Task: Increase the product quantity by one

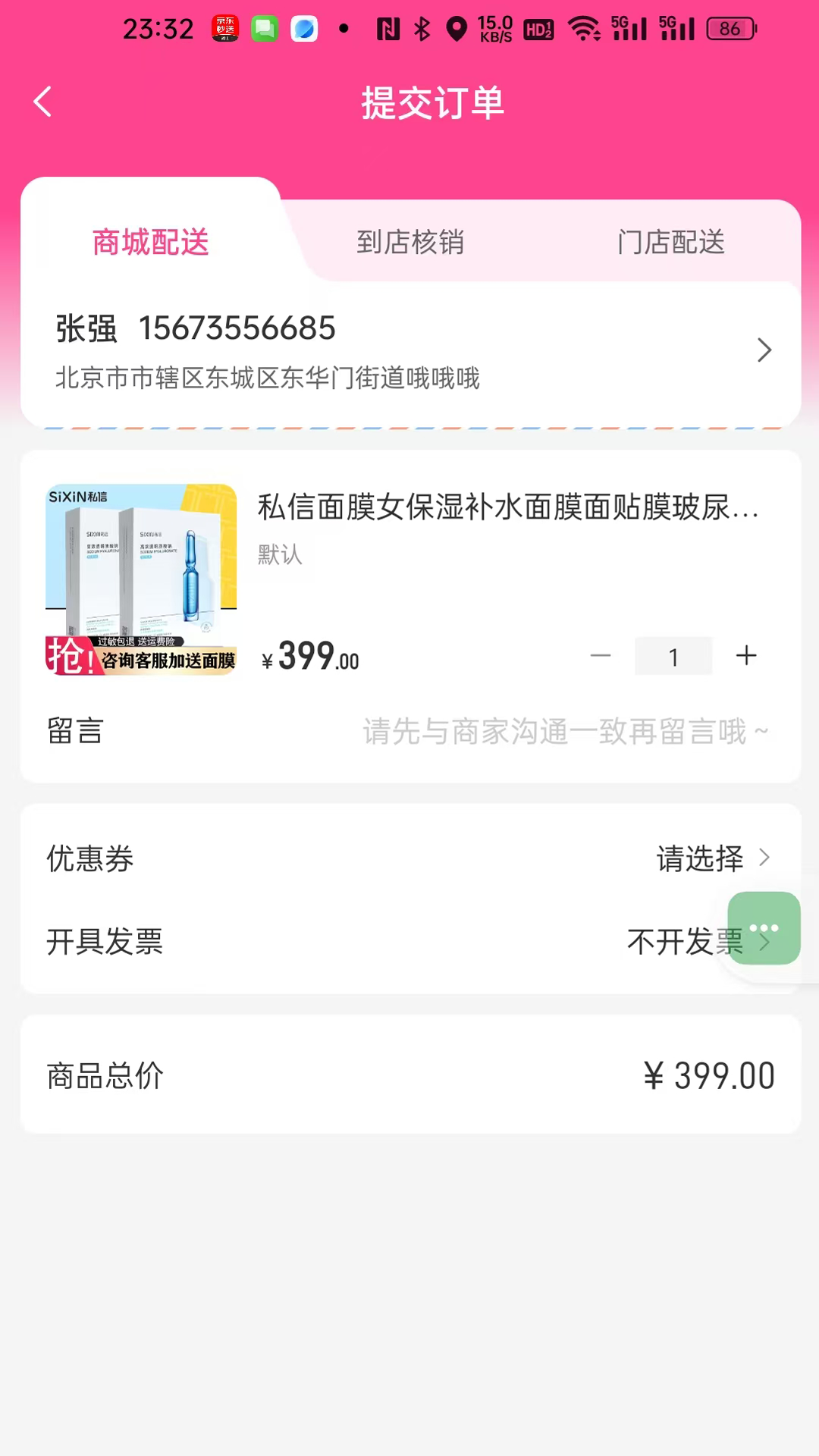Action: (746, 656)
